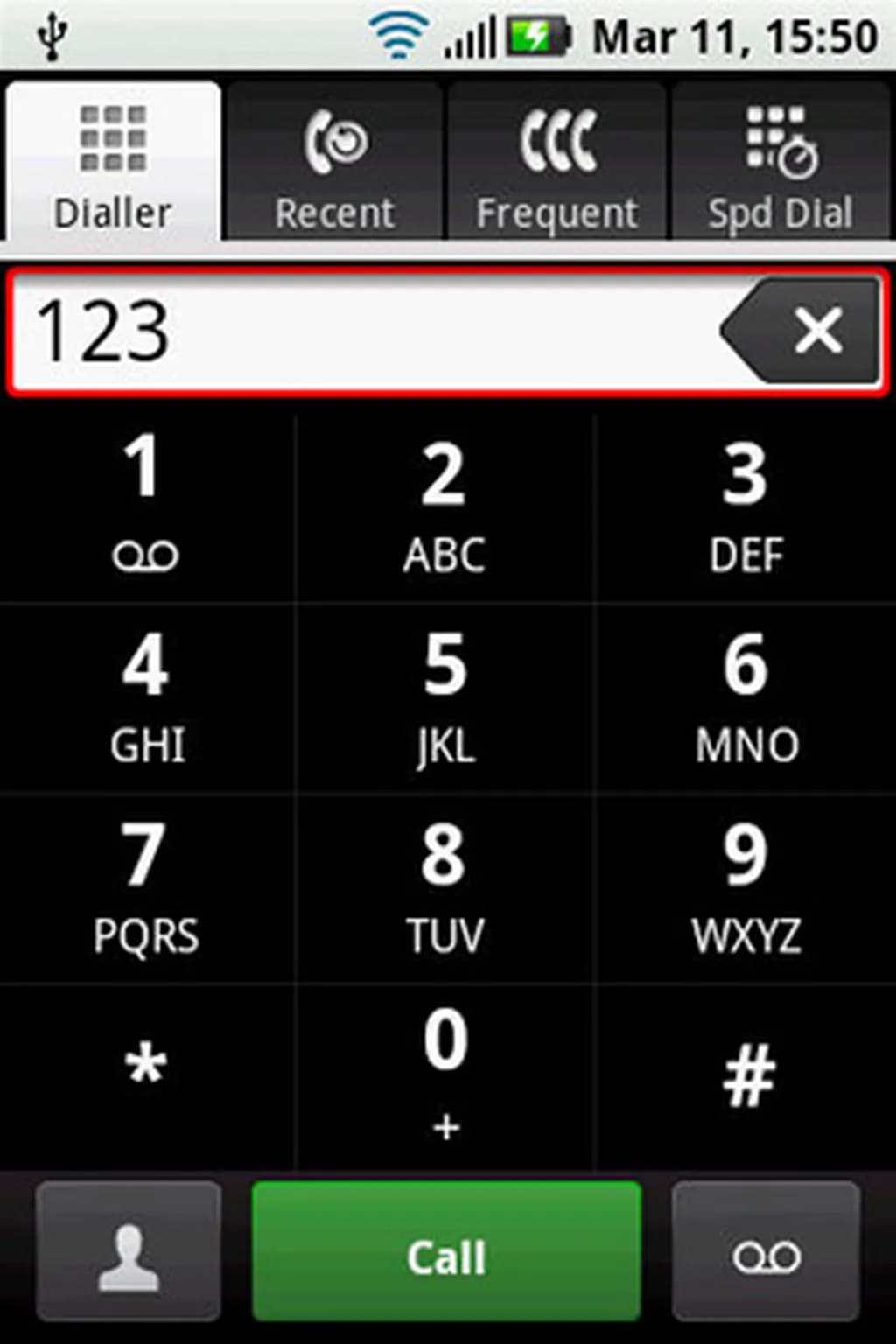Open contacts with the person icon button
The image size is (896, 1344).
pos(129,1251)
